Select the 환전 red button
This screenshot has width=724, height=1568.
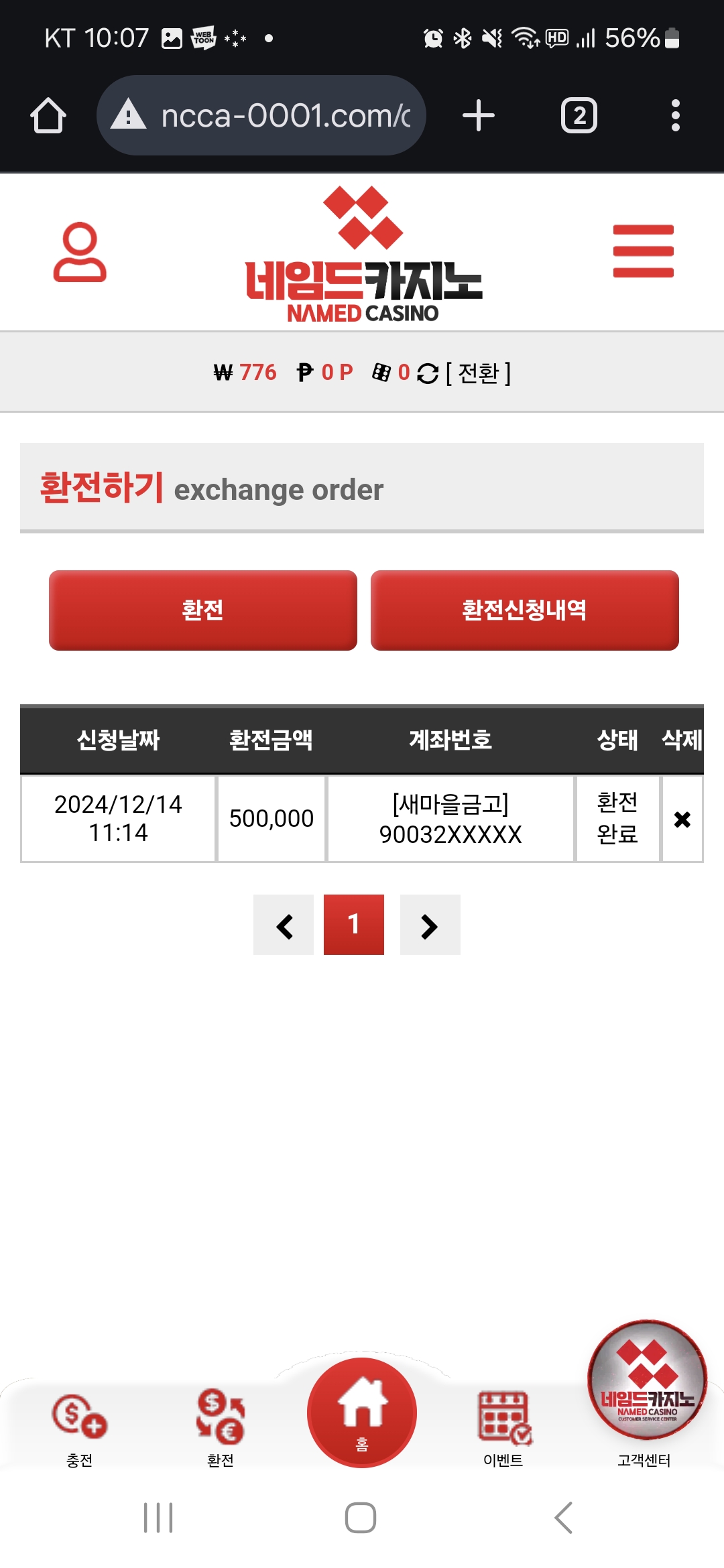pos(202,610)
